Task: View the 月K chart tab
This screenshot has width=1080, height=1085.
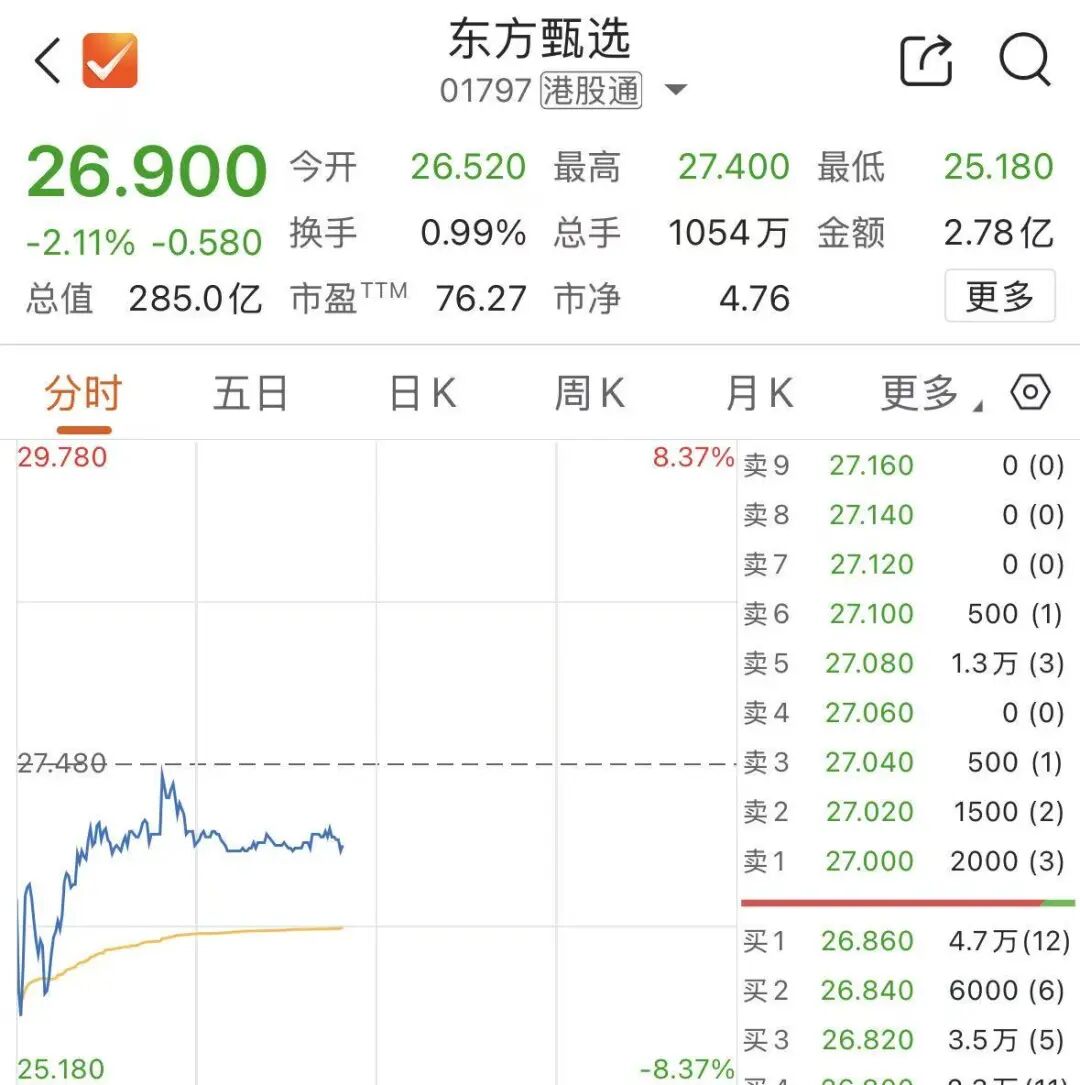Action: 759,394
